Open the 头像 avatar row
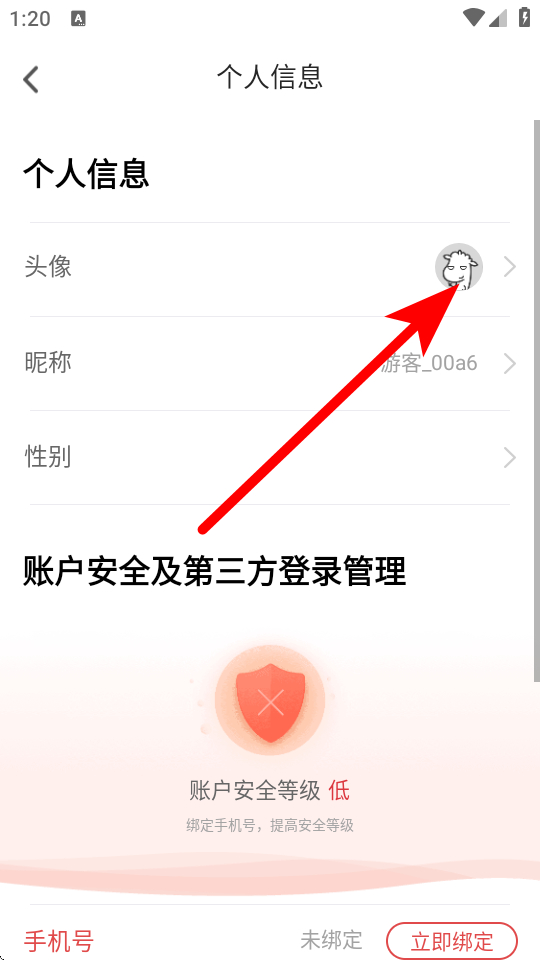Viewport: 540px width, 960px height. coord(270,269)
